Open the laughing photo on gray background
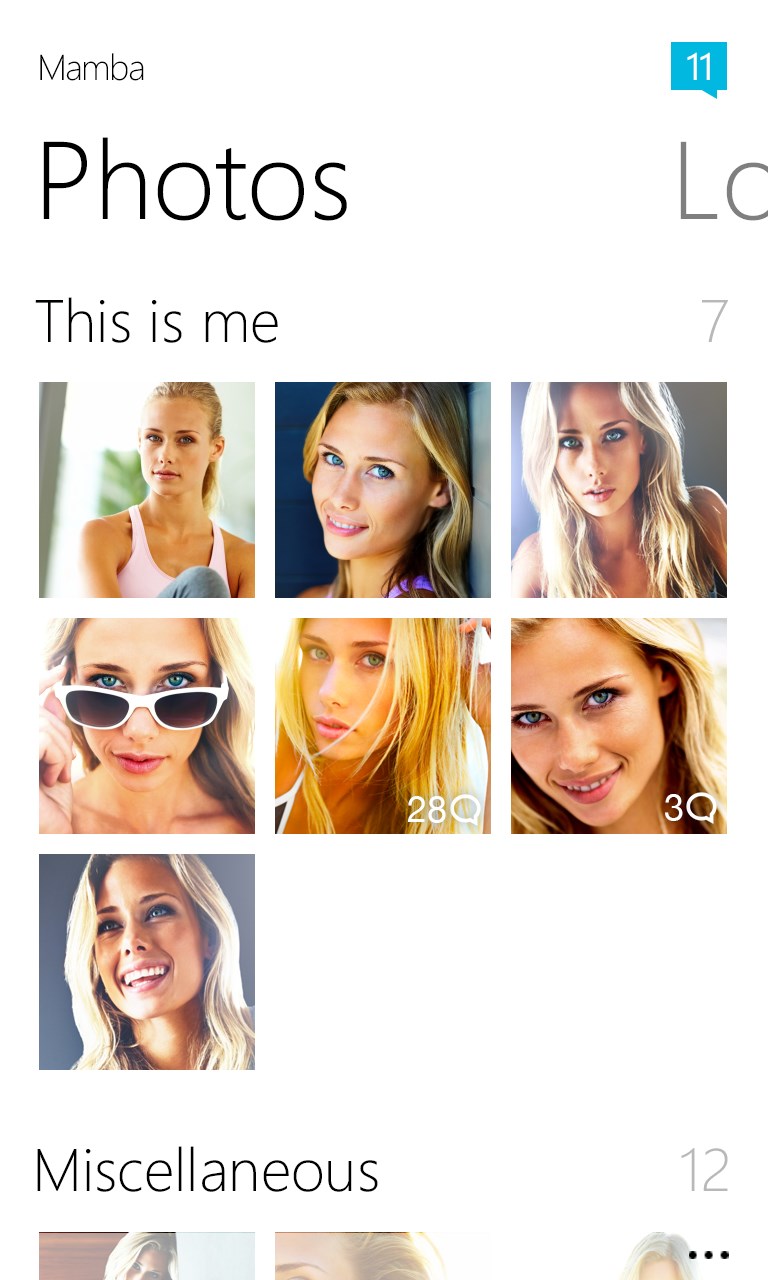The image size is (768, 1280). (x=147, y=962)
